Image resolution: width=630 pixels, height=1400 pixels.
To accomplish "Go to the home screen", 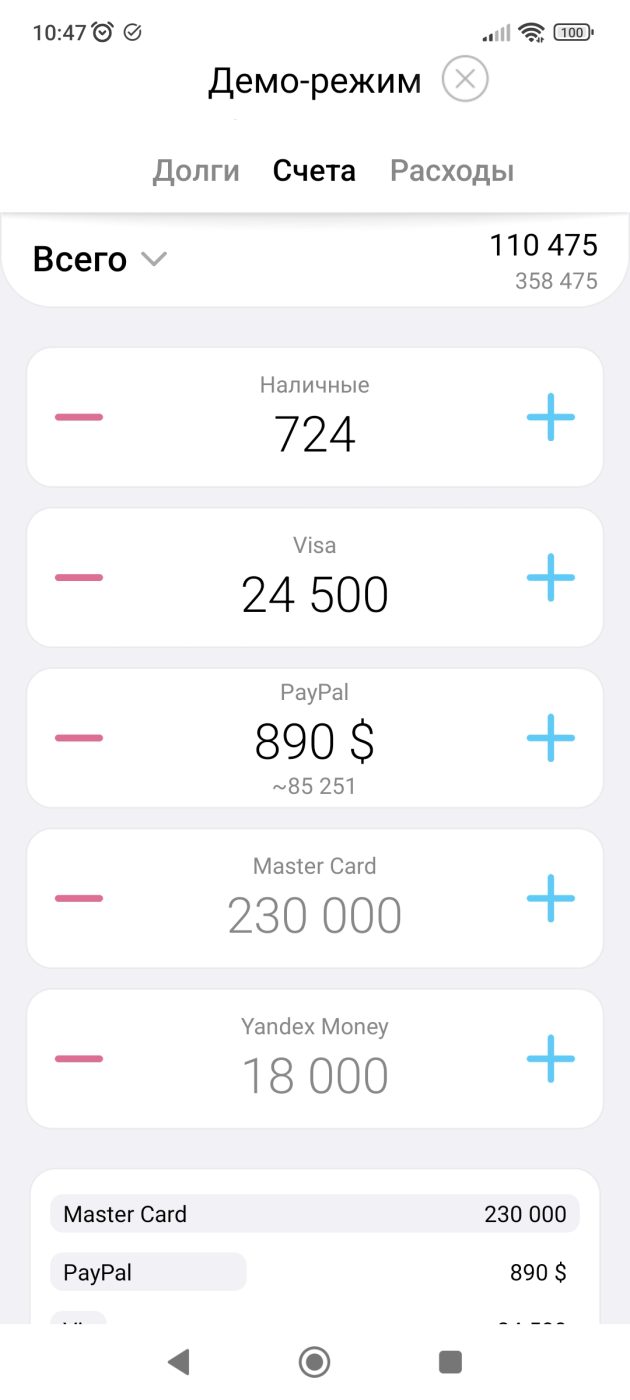I will coord(314,1361).
